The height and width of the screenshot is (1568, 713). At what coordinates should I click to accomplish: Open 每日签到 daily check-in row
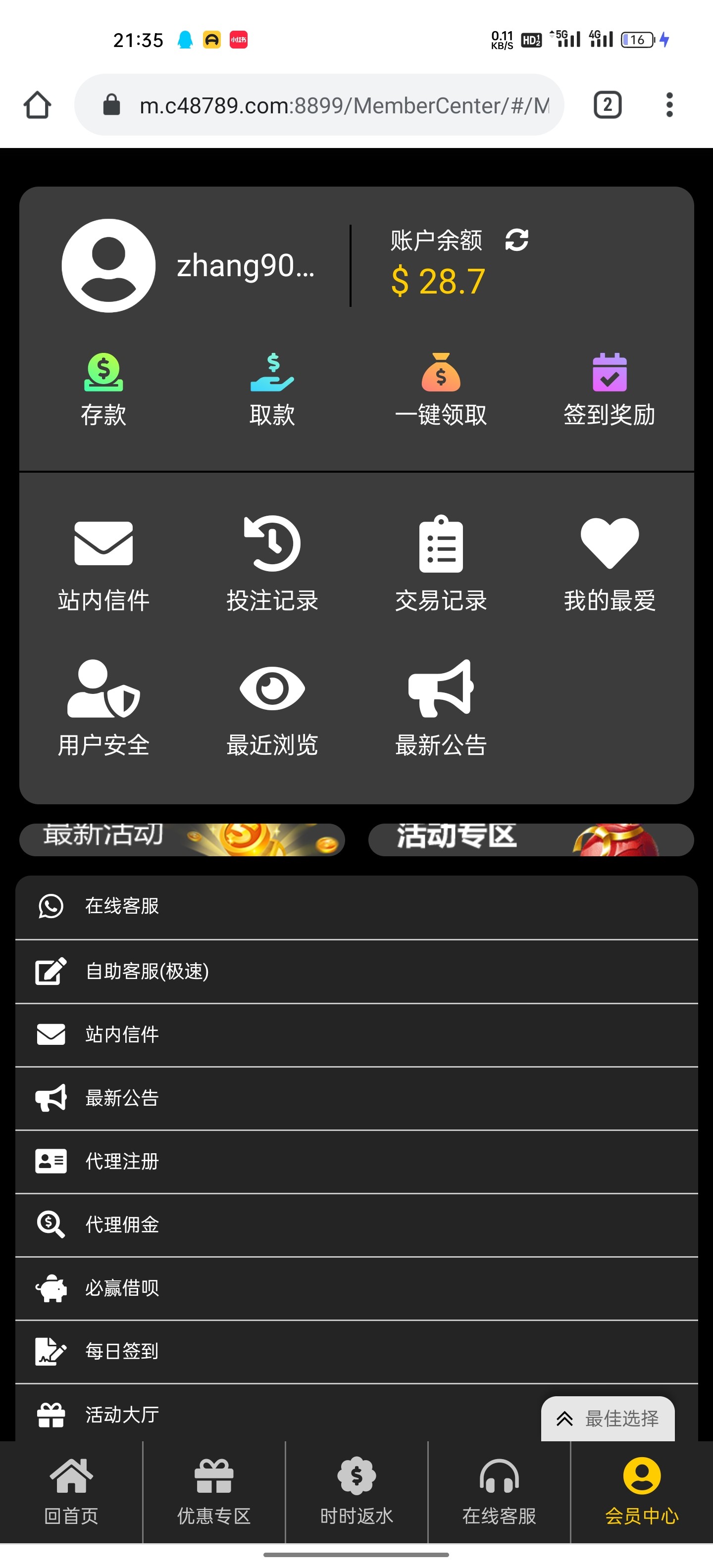click(x=356, y=1351)
